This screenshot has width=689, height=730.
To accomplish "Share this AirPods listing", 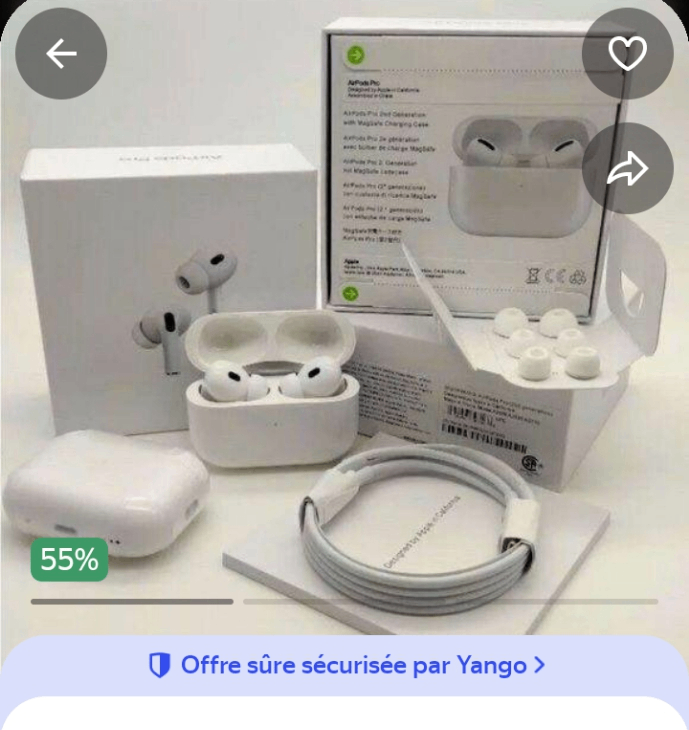I will (628, 169).
